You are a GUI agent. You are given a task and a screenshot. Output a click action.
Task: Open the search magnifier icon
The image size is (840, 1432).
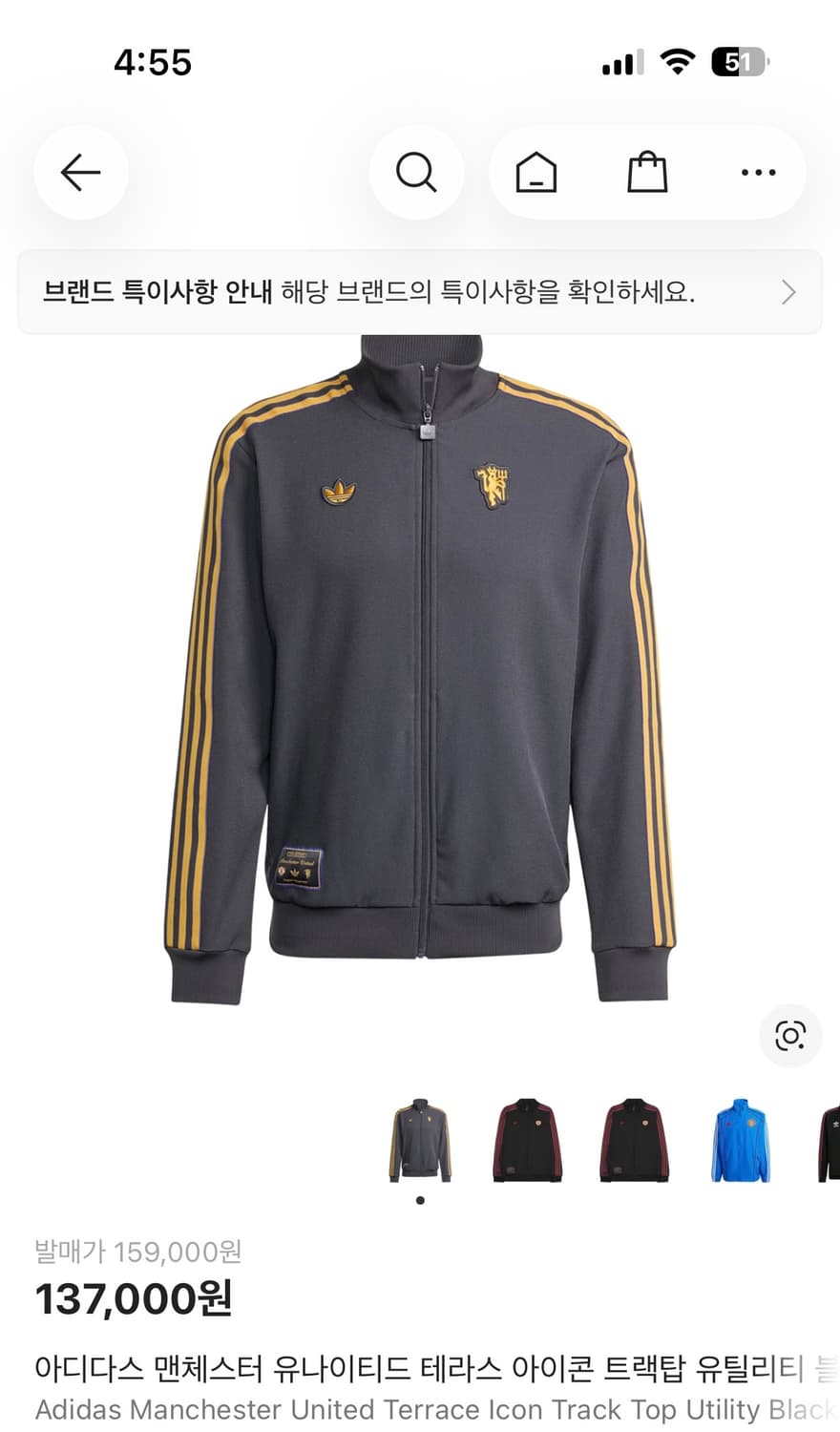point(417,173)
